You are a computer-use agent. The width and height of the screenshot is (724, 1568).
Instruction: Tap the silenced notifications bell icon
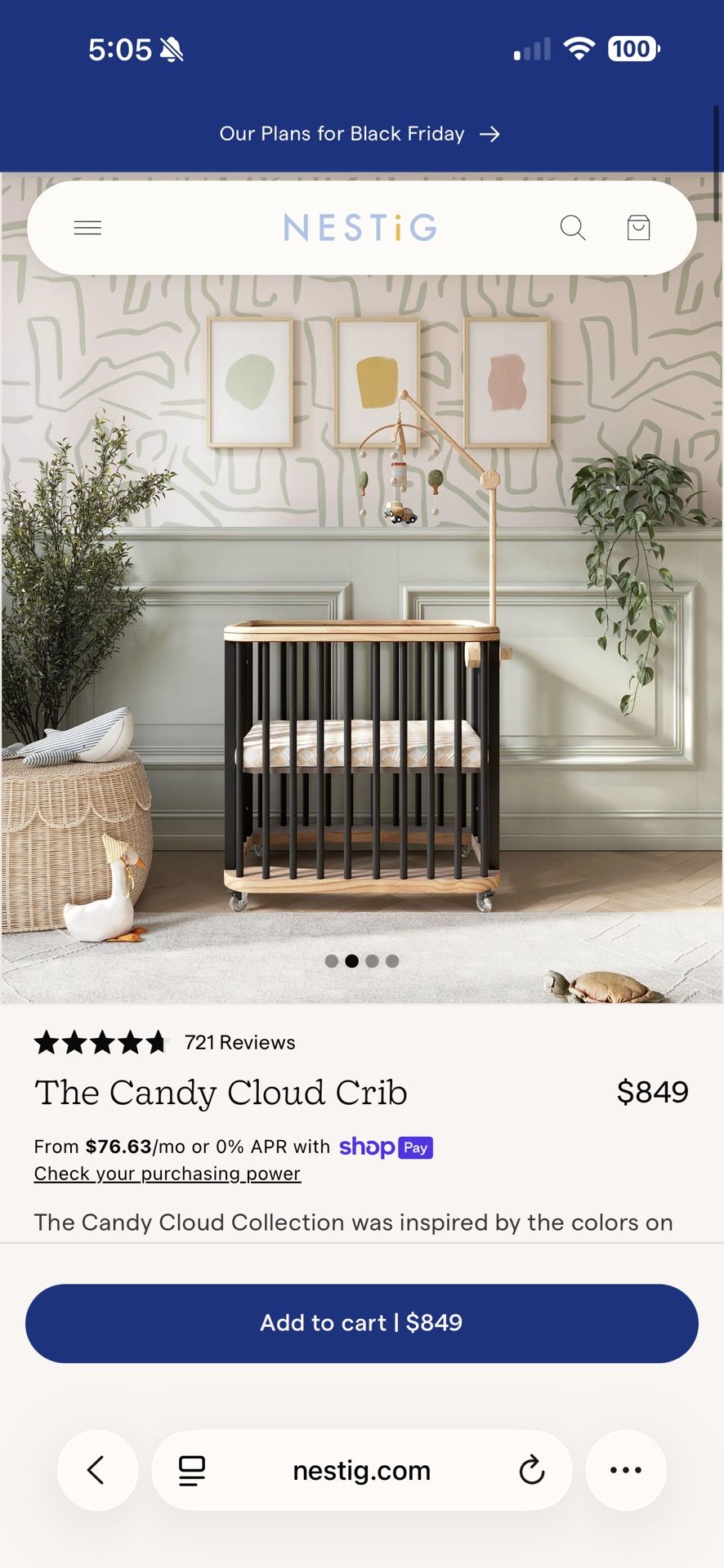174,48
